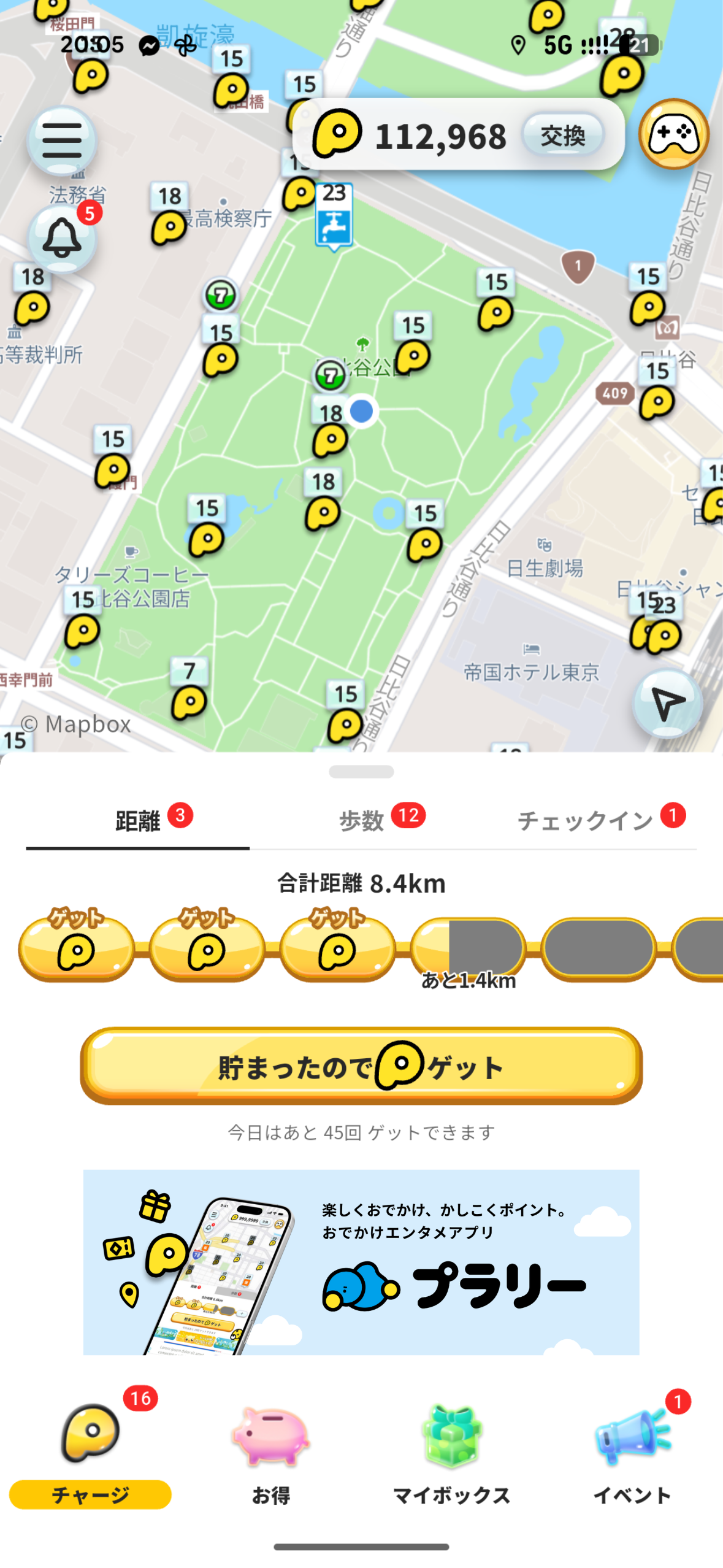Image resolution: width=723 pixels, height=1568 pixels.
Task: Switch to the チェックイン tab
Action: pos(584,818)
